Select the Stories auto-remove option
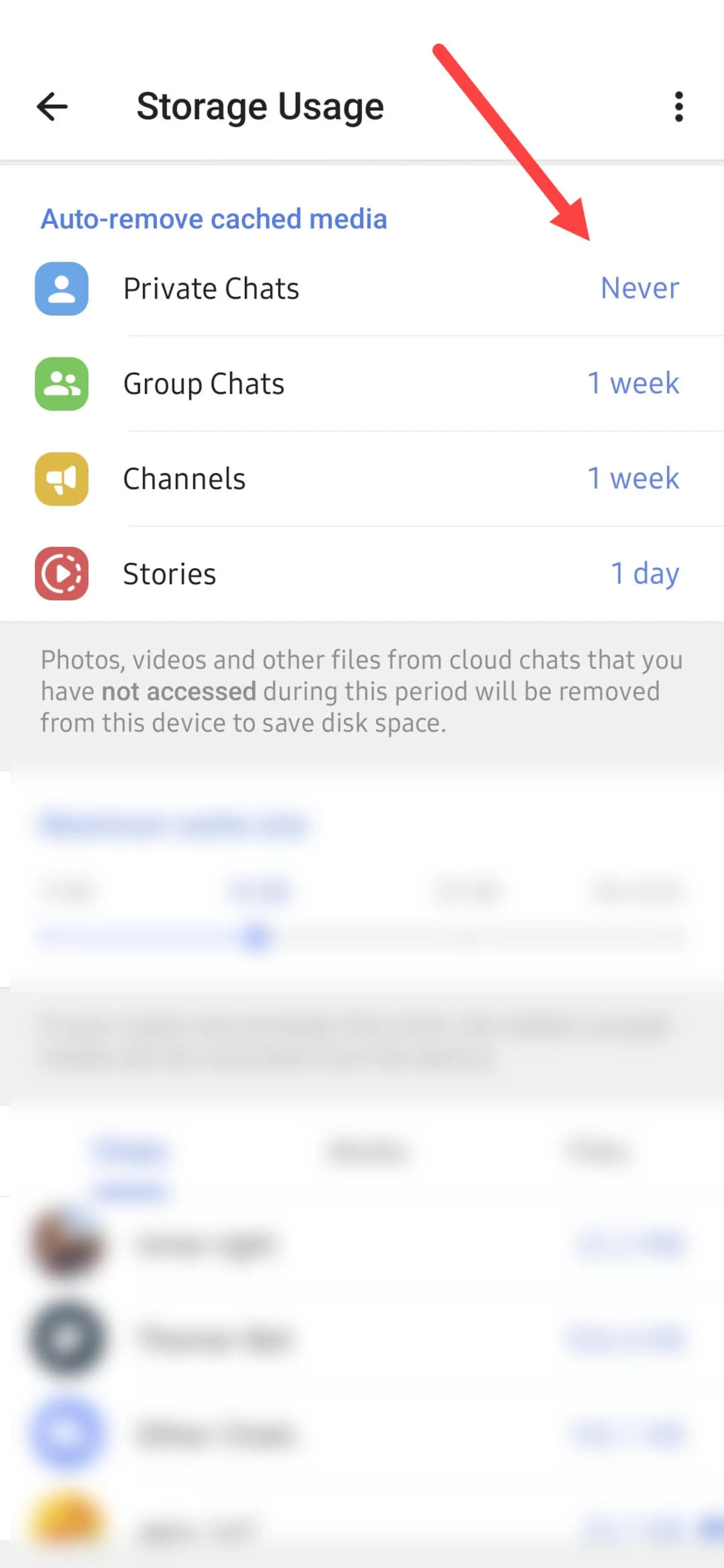 tap(362, 573)
